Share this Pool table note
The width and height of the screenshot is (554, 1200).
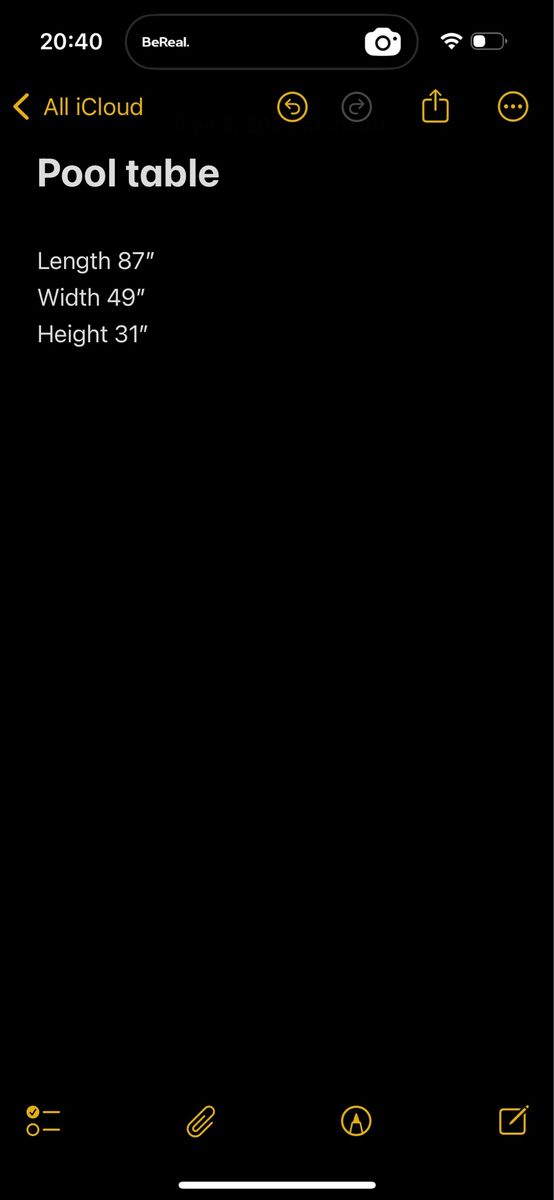tap(435, 106)
